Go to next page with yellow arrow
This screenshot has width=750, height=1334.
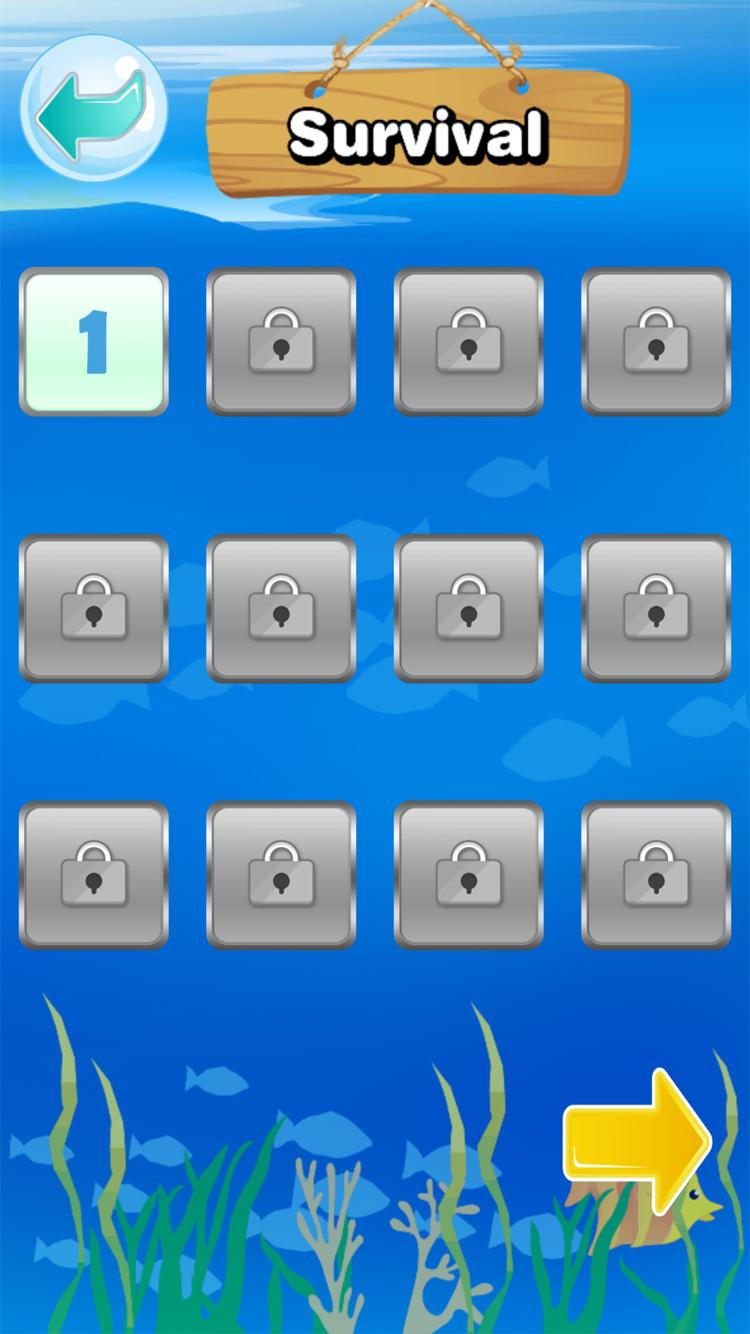coord(636,1140)
